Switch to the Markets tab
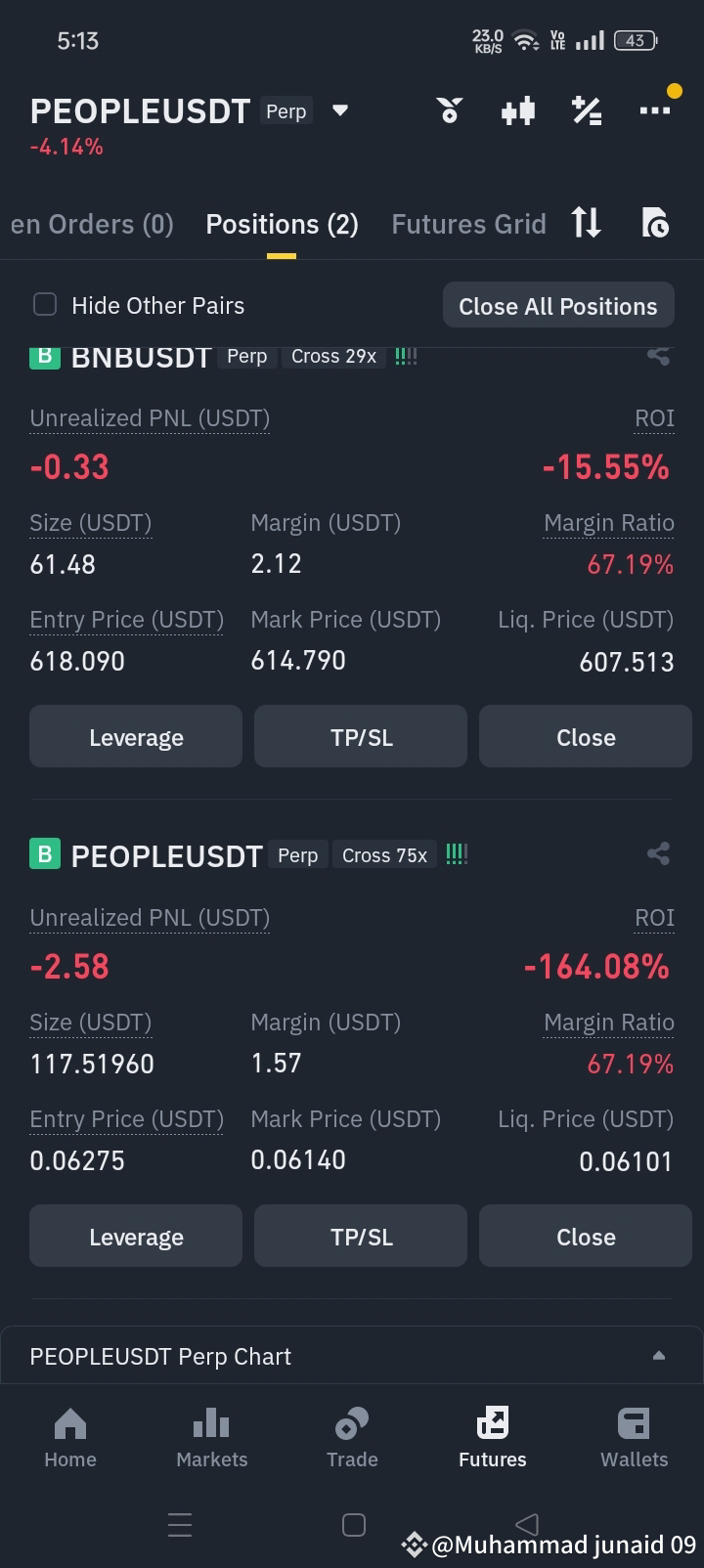704x1568 pixels. pos(210,1437)
